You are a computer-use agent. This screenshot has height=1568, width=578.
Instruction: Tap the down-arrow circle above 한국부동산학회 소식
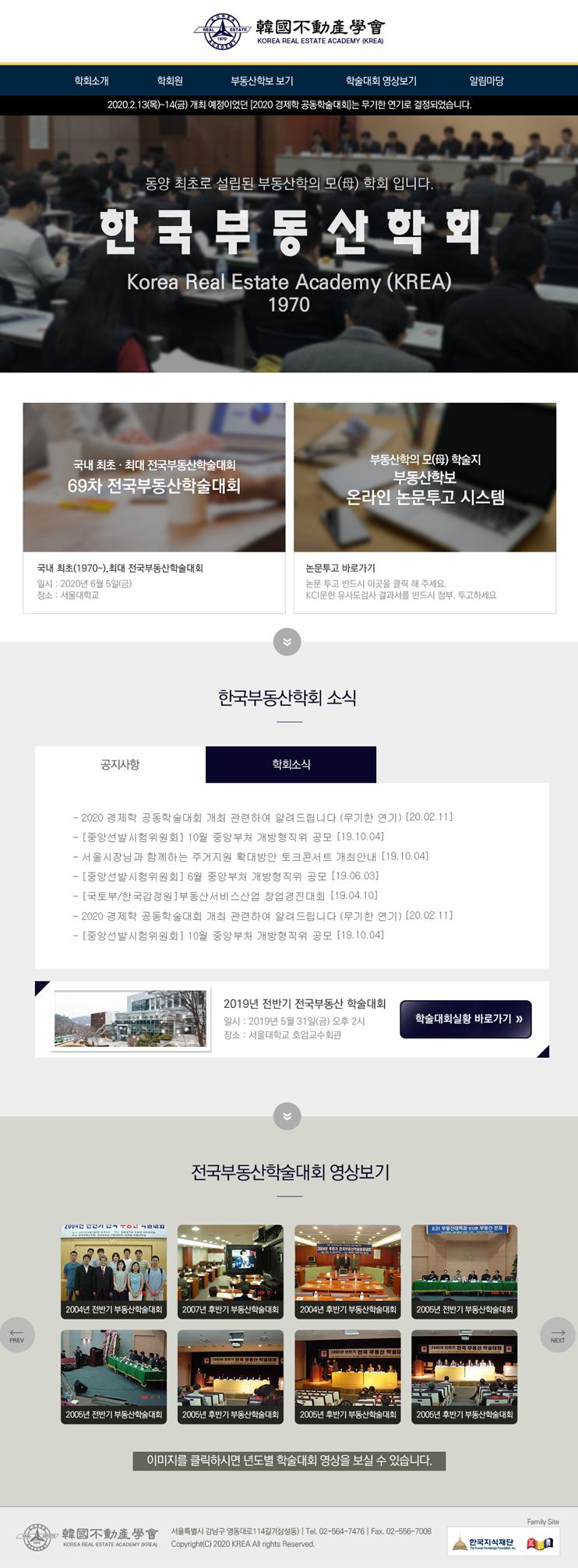pyautogui.click(x=287, y=642)
